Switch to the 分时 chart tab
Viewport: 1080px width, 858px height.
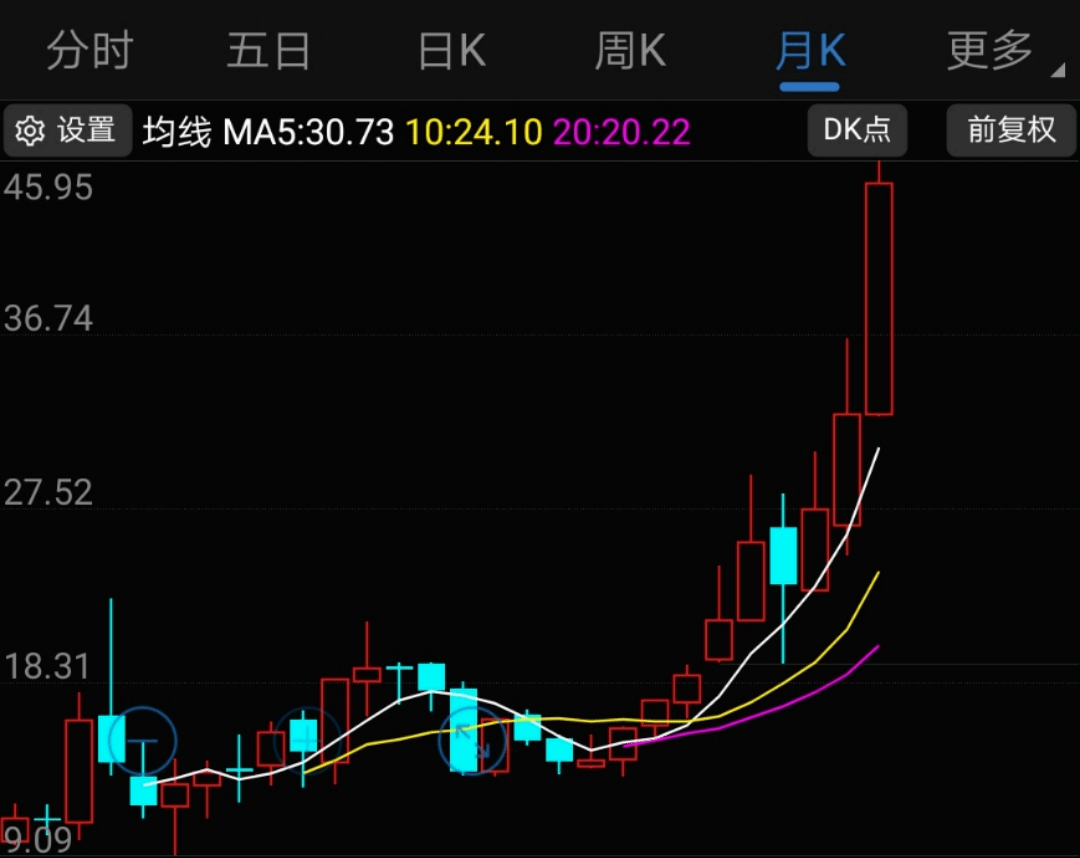coord(90,51)
